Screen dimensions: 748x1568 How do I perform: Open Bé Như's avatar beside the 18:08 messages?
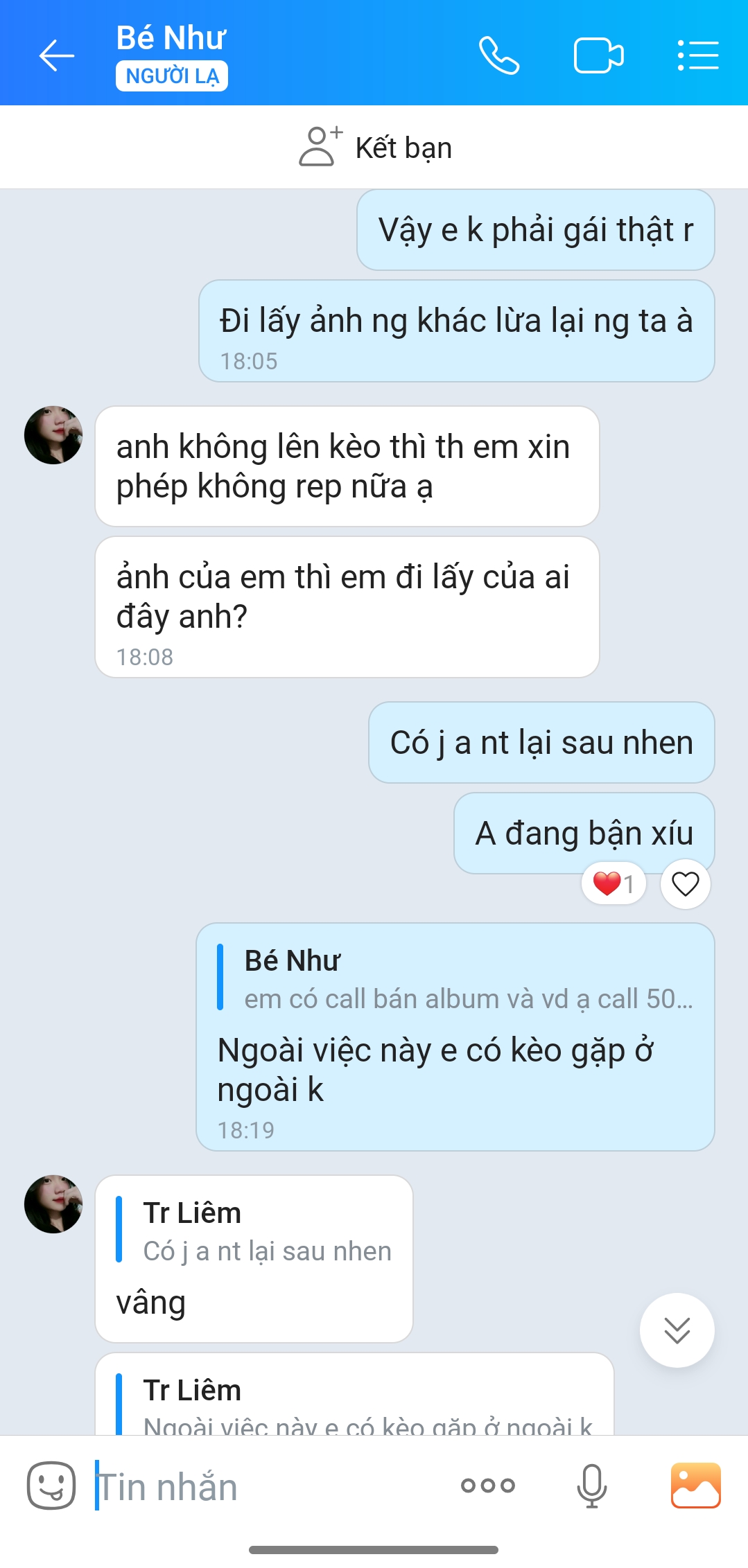[53, 435]
